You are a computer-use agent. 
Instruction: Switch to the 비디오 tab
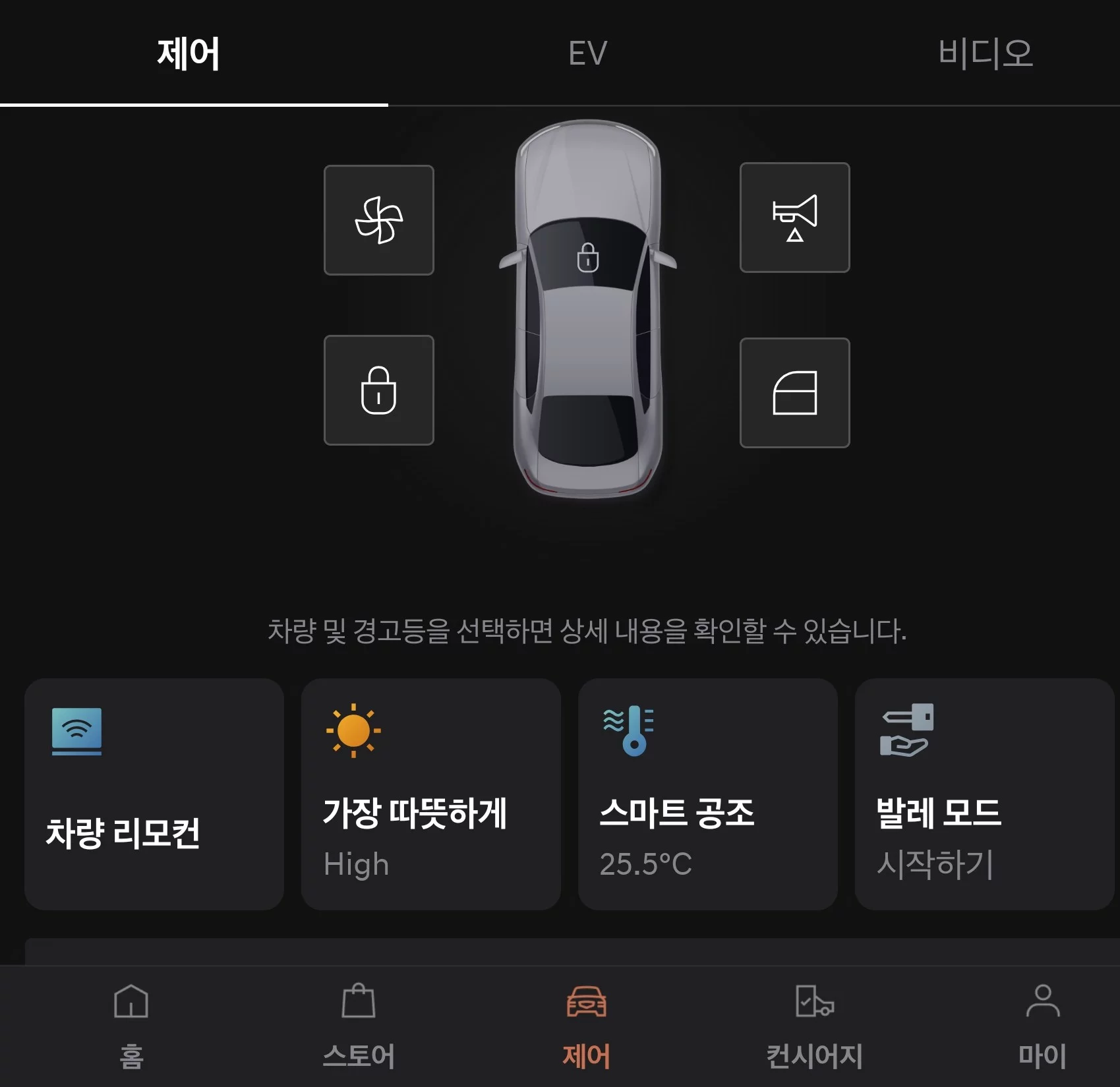(x=985, y=53)
